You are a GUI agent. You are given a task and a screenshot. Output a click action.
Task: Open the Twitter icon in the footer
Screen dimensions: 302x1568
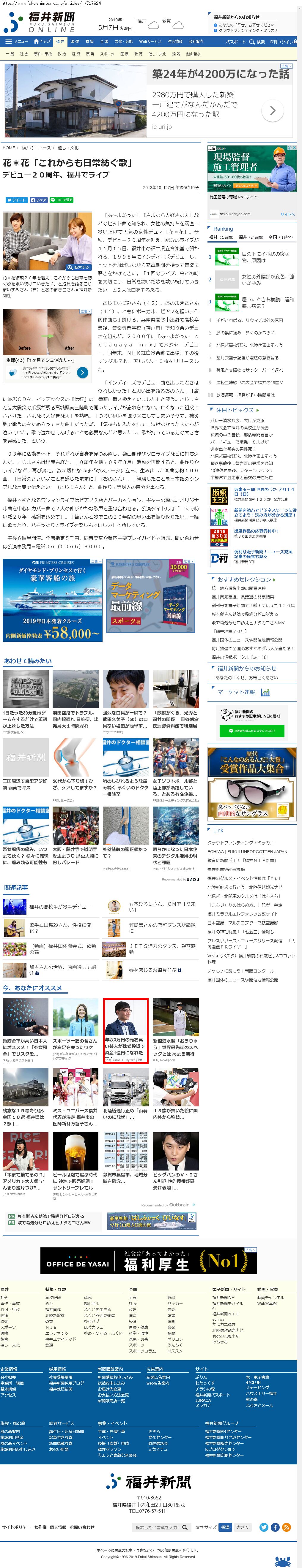tap(264, 1527)
